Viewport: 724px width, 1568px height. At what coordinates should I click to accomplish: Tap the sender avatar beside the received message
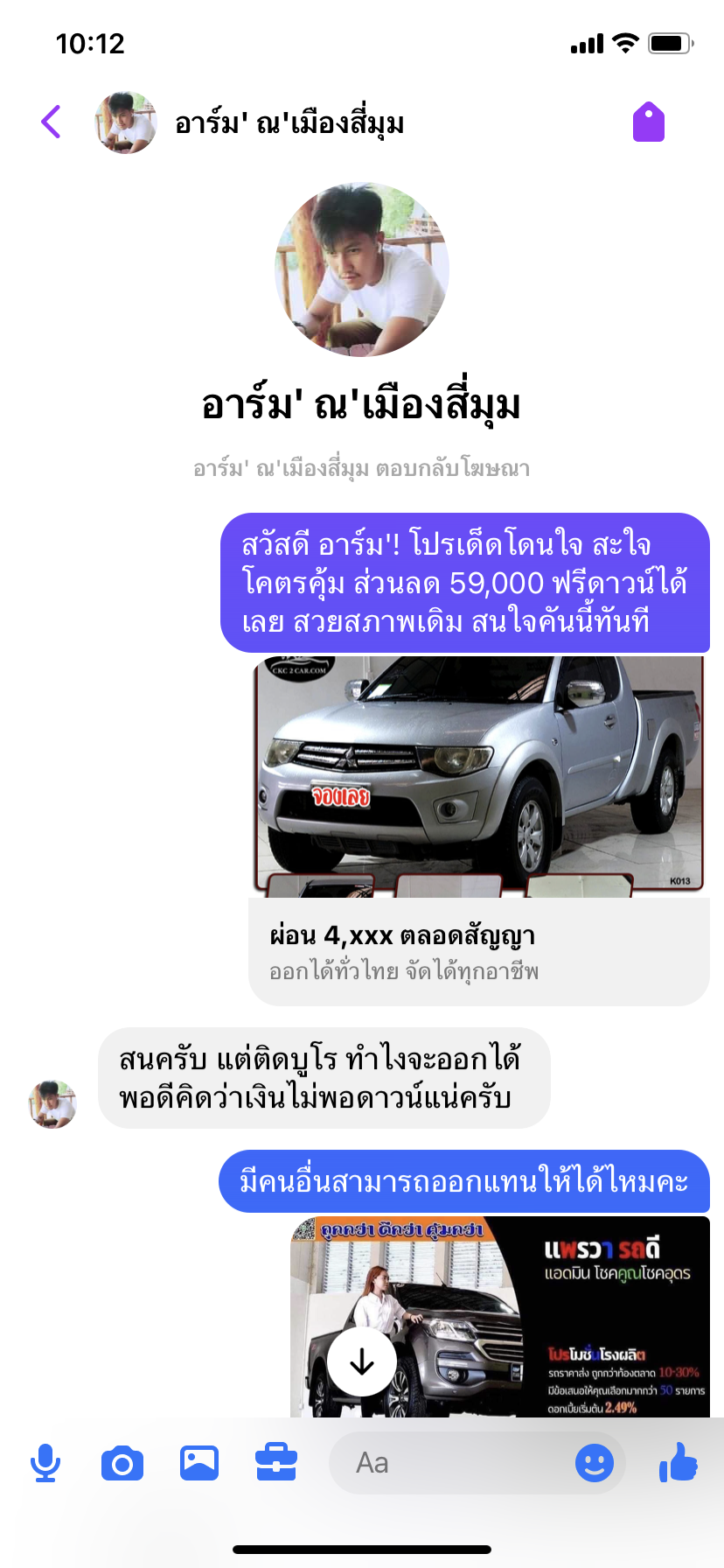pos(52,1104)
